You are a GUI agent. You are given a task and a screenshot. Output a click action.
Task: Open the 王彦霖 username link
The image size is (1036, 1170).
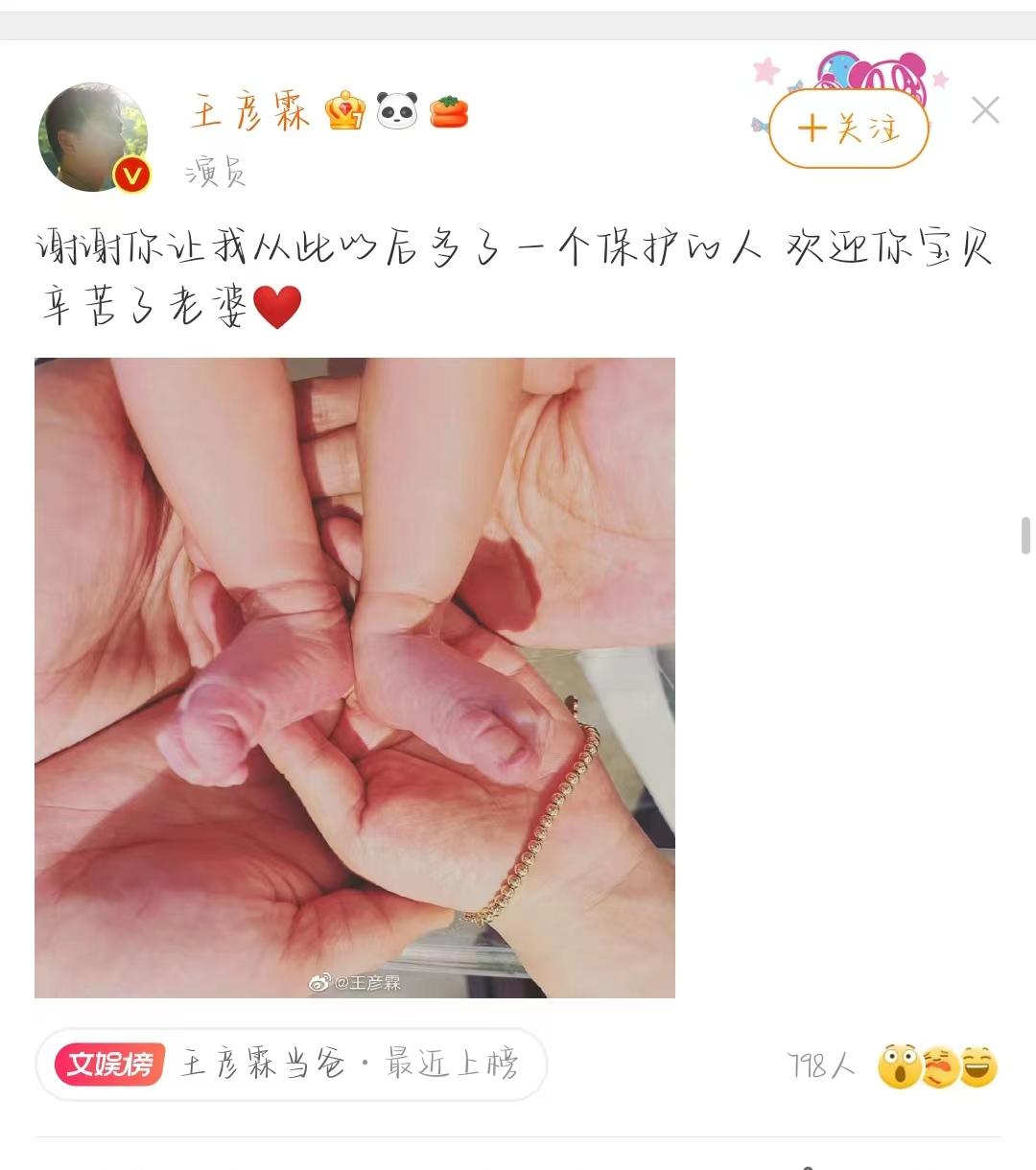250,112
